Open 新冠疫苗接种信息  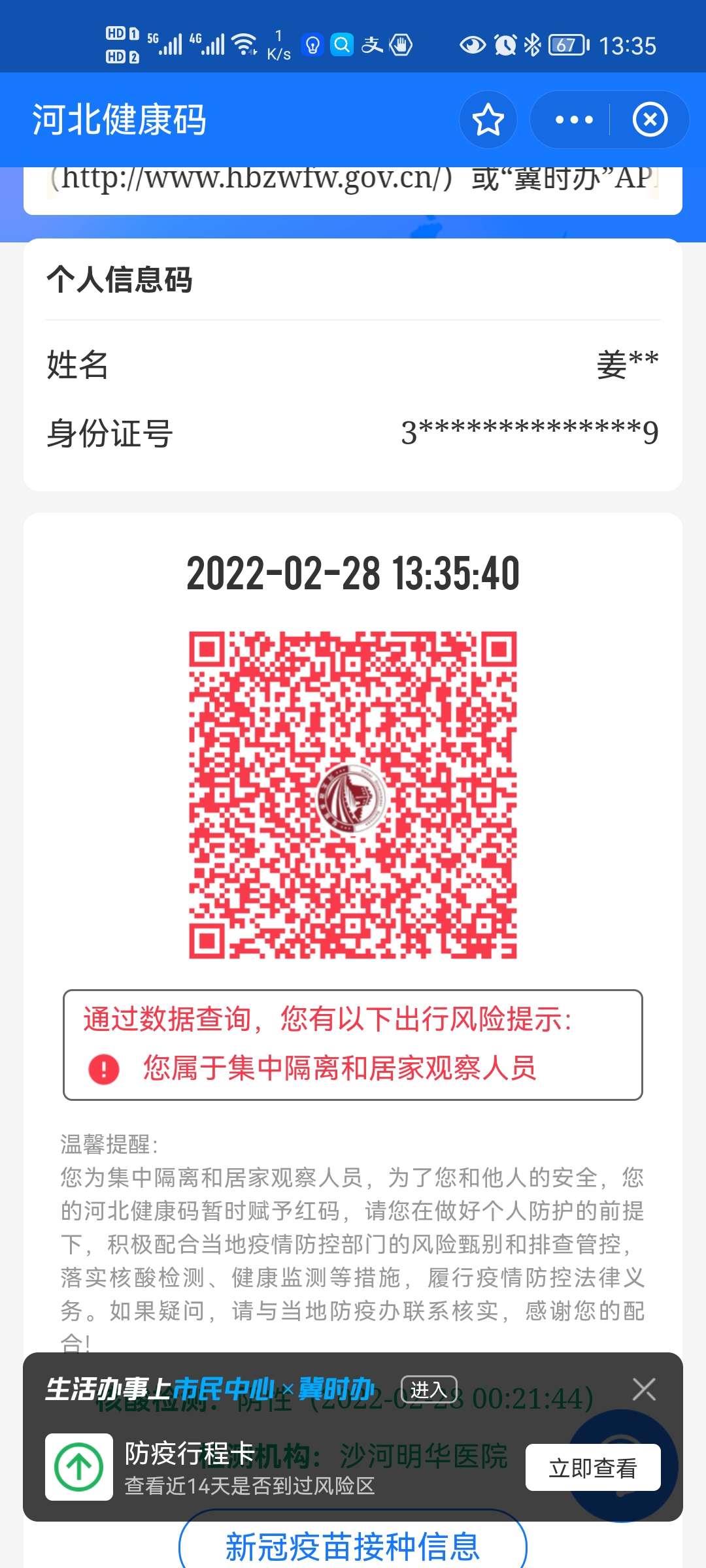353,1546
